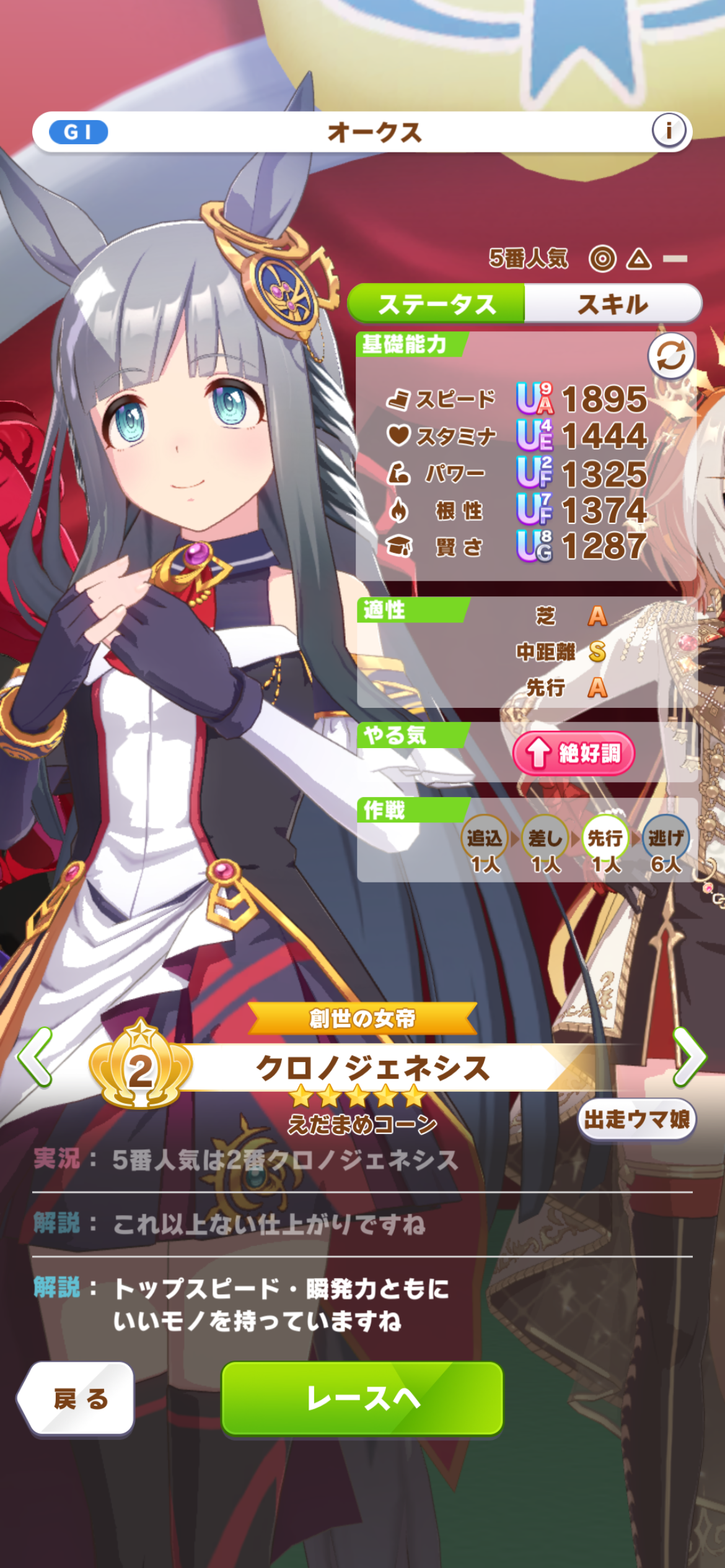The width and height of the screenshot is (725, 1568).
Task: Show next runner with right arrow
Action: [x=690, y=1058]
